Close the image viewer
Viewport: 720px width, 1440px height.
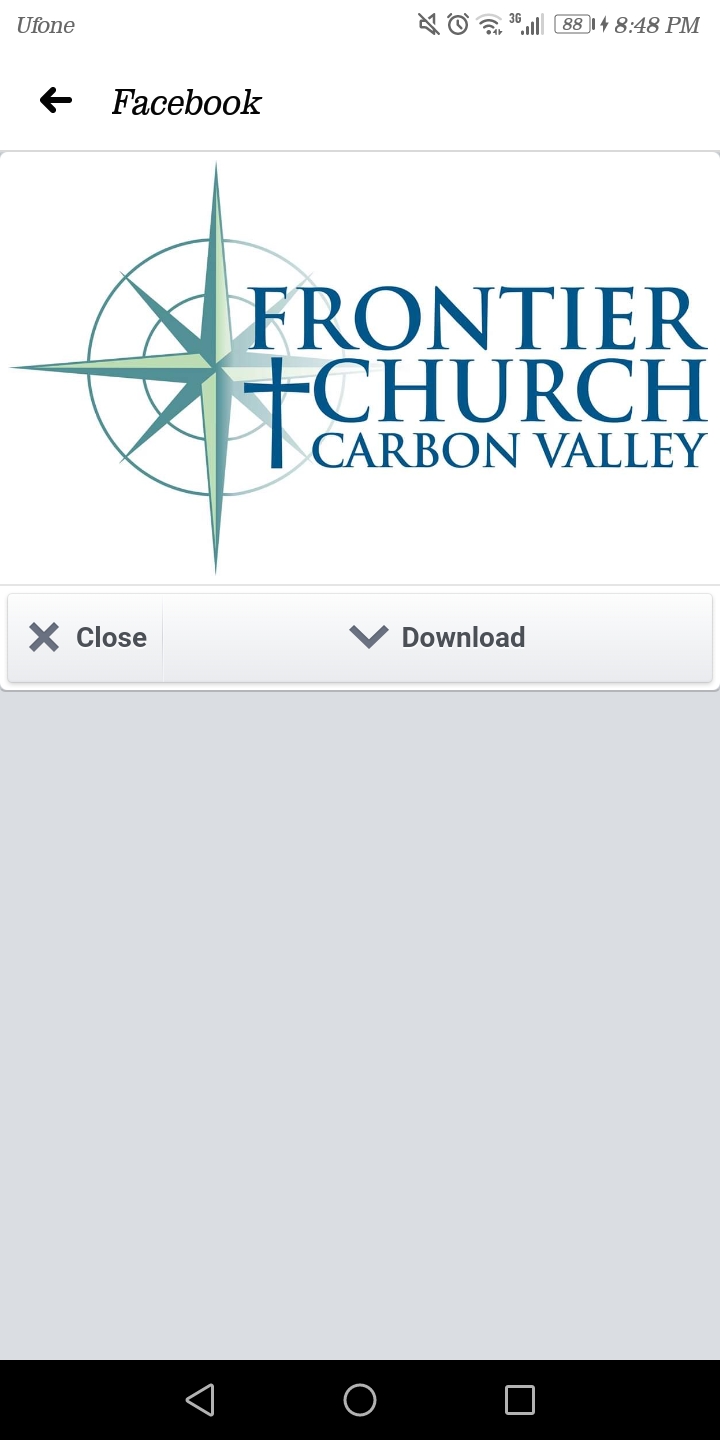pyautogui.click(x=87, y=637)
